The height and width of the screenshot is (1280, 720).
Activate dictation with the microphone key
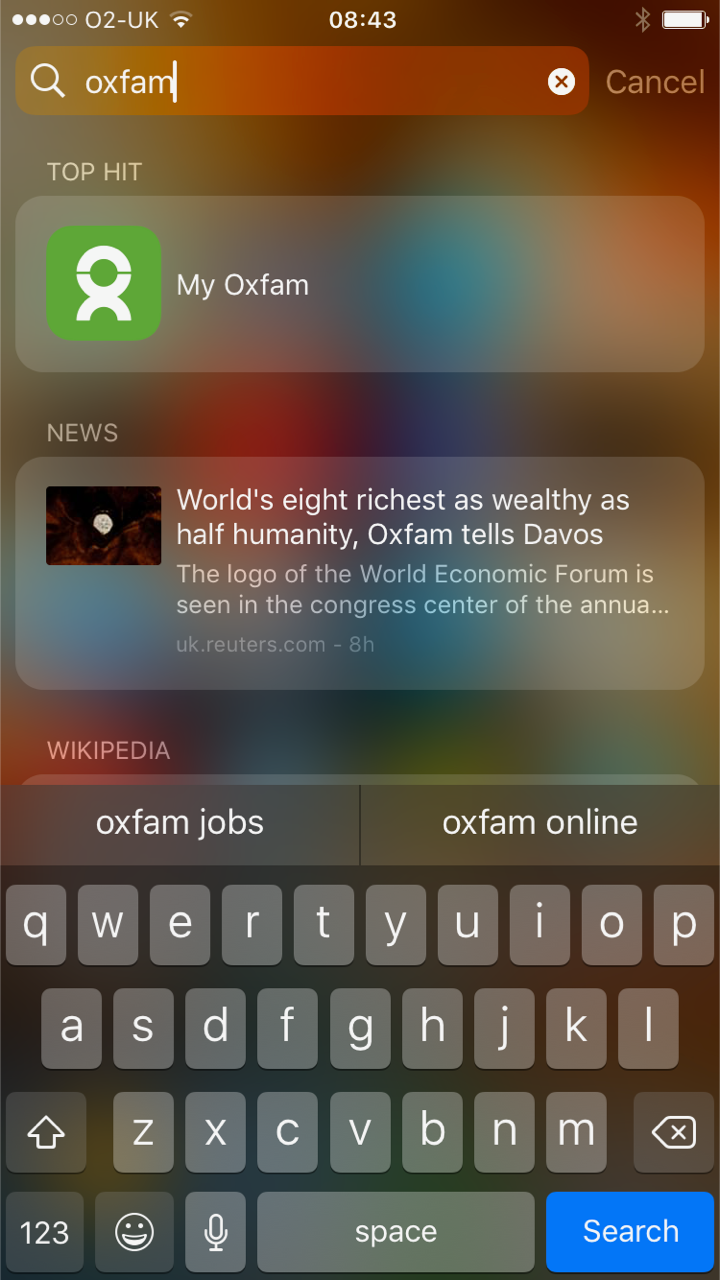point(216,1231)
